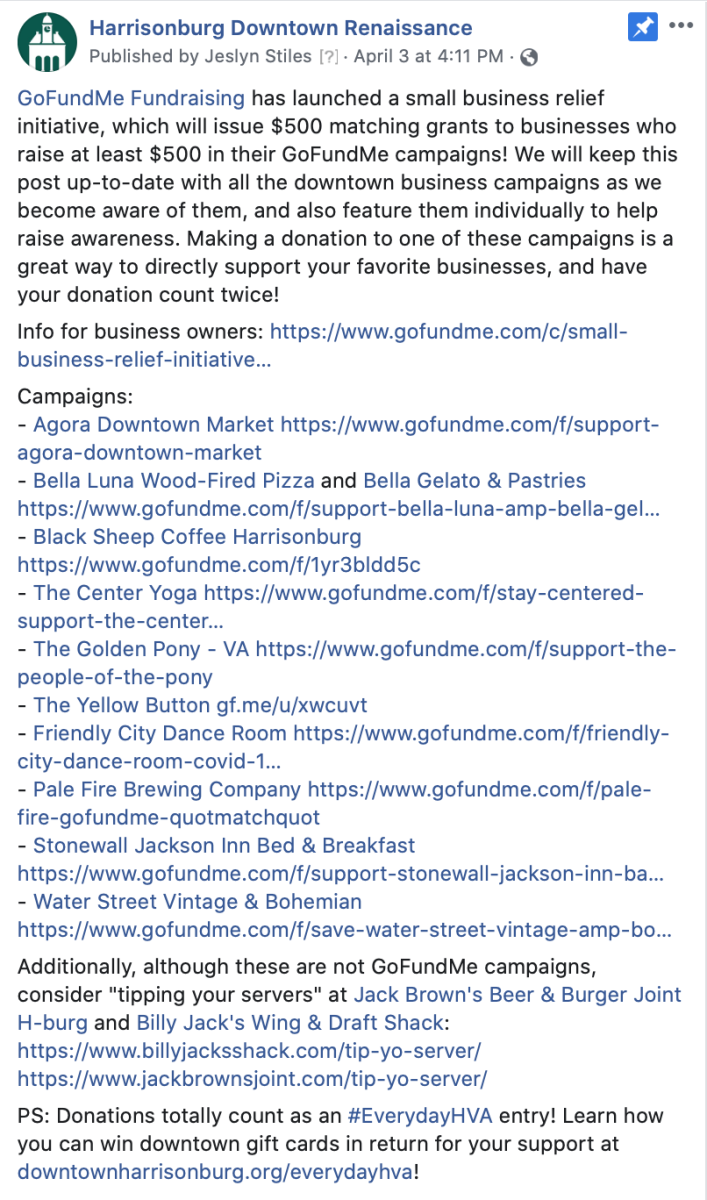This screenshot has width=707, height=1200.
Task: Open the Friendly City Dance Room link
Action: (160, 733)
